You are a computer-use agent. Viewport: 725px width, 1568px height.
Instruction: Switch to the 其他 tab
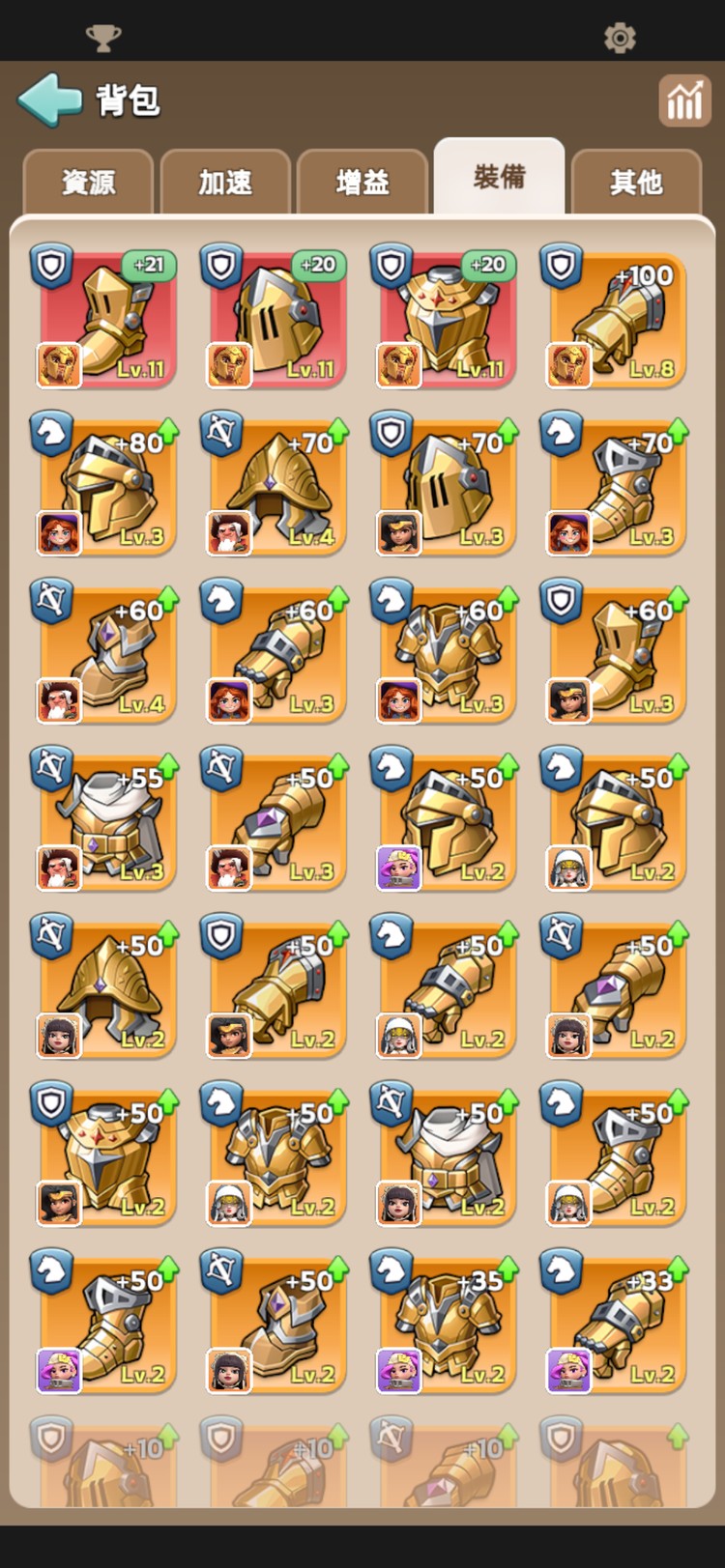tap(636, 182)
